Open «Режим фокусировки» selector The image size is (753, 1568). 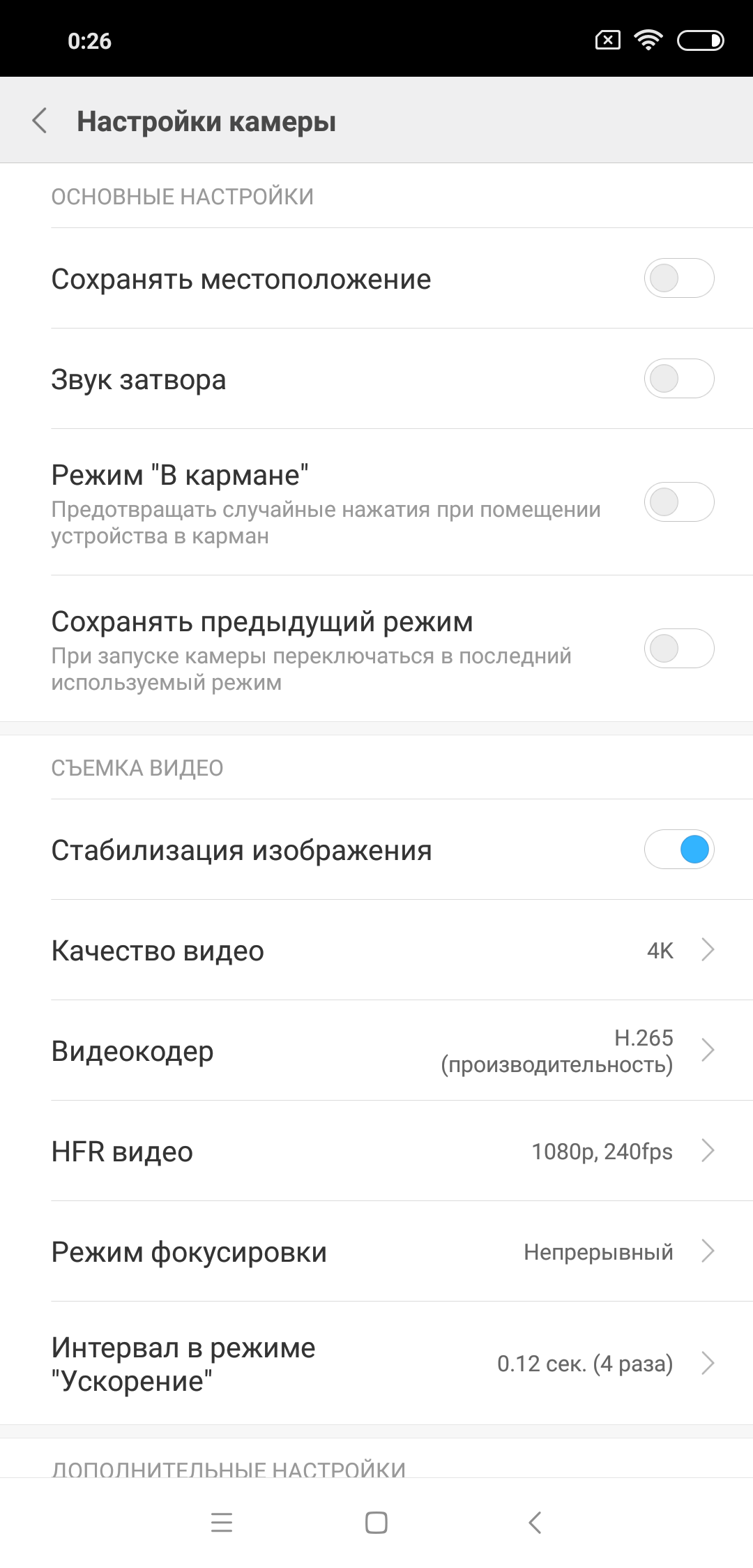(x=376, y=1251)
